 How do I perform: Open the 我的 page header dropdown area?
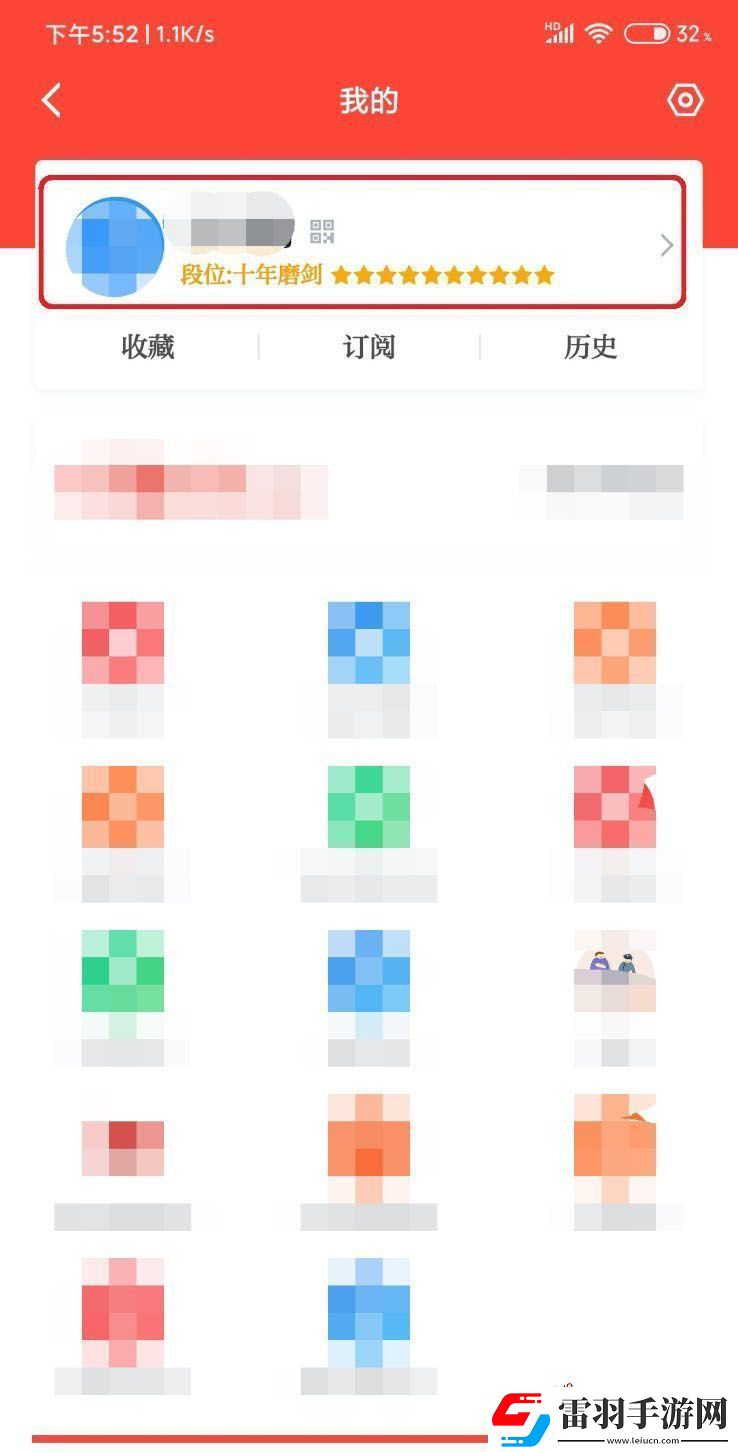tap(369, 100)
